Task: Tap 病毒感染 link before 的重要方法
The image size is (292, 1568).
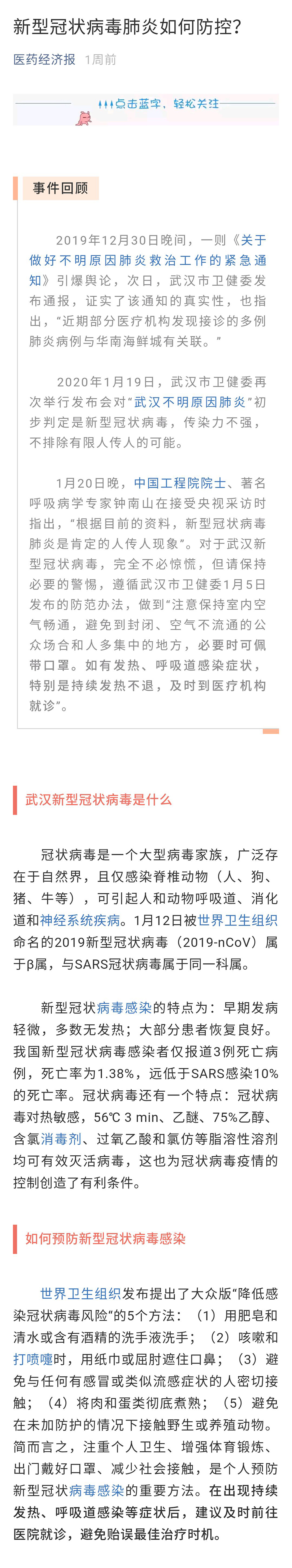Action: pyautogui.click(x=96, y=1490)
